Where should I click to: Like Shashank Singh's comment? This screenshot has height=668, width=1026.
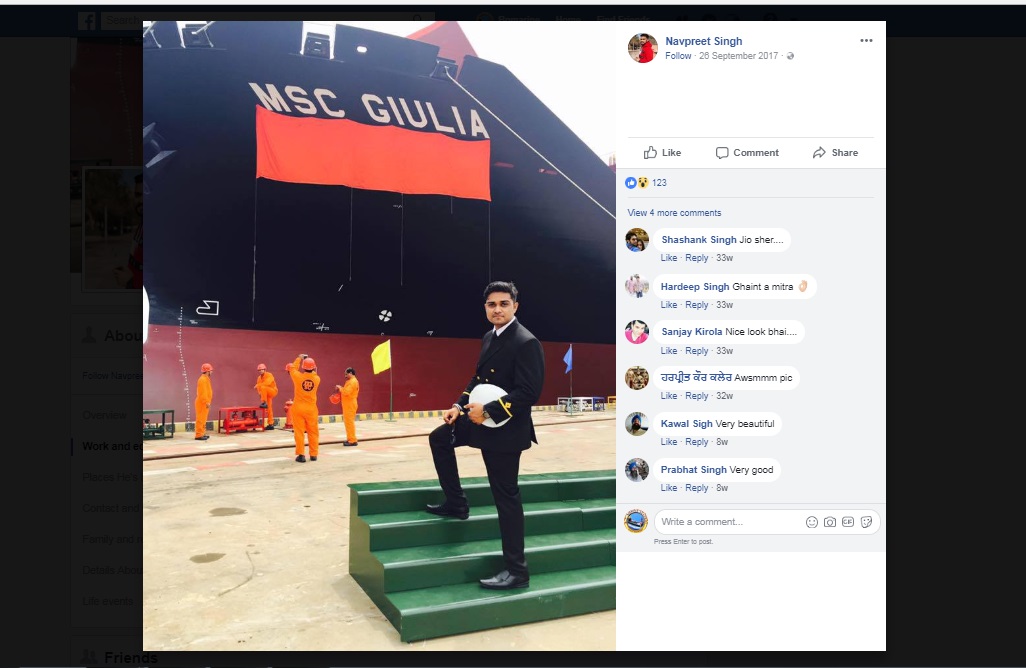669,258
